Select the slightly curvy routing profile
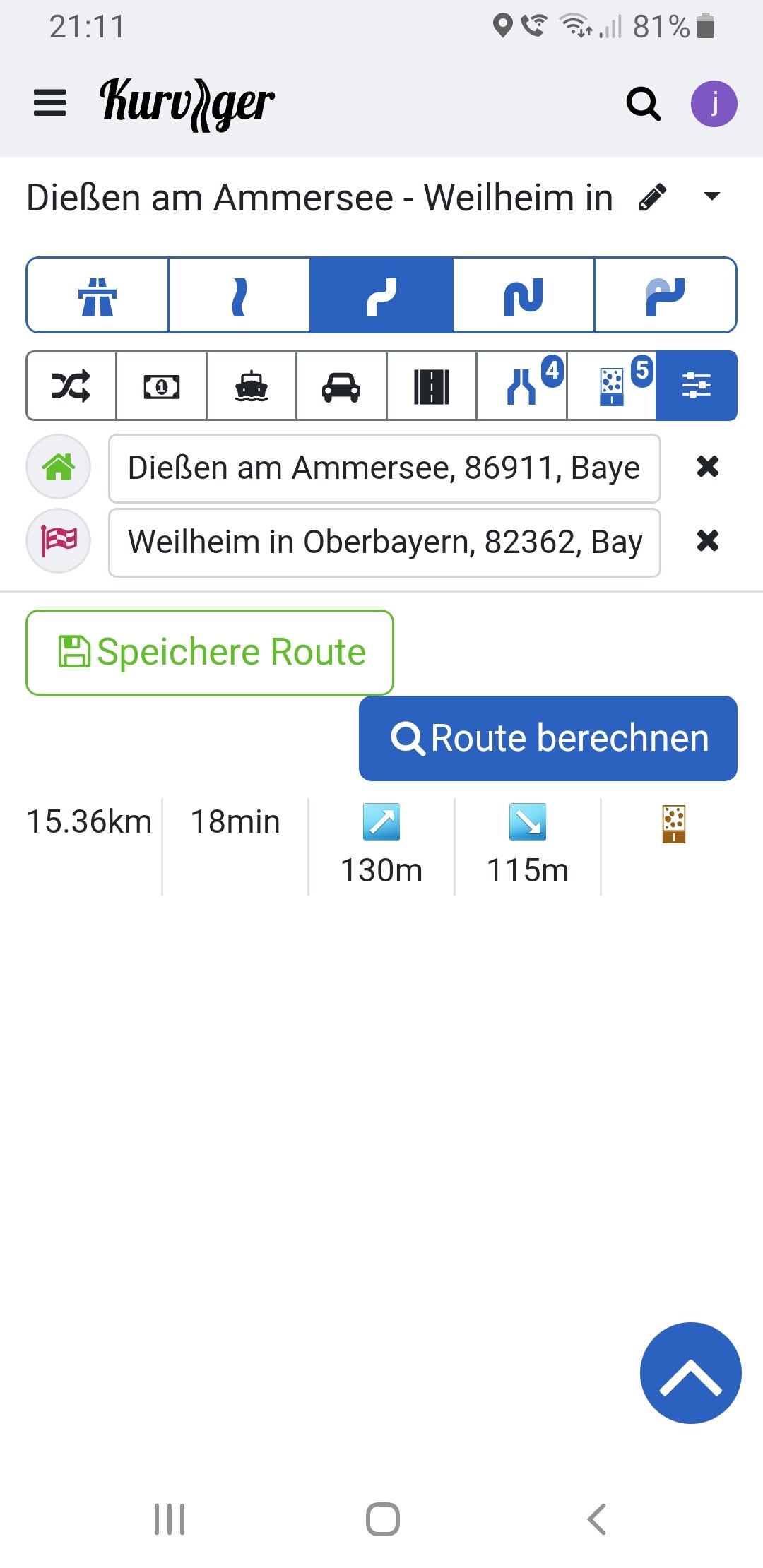 click(x=239, y=295)
